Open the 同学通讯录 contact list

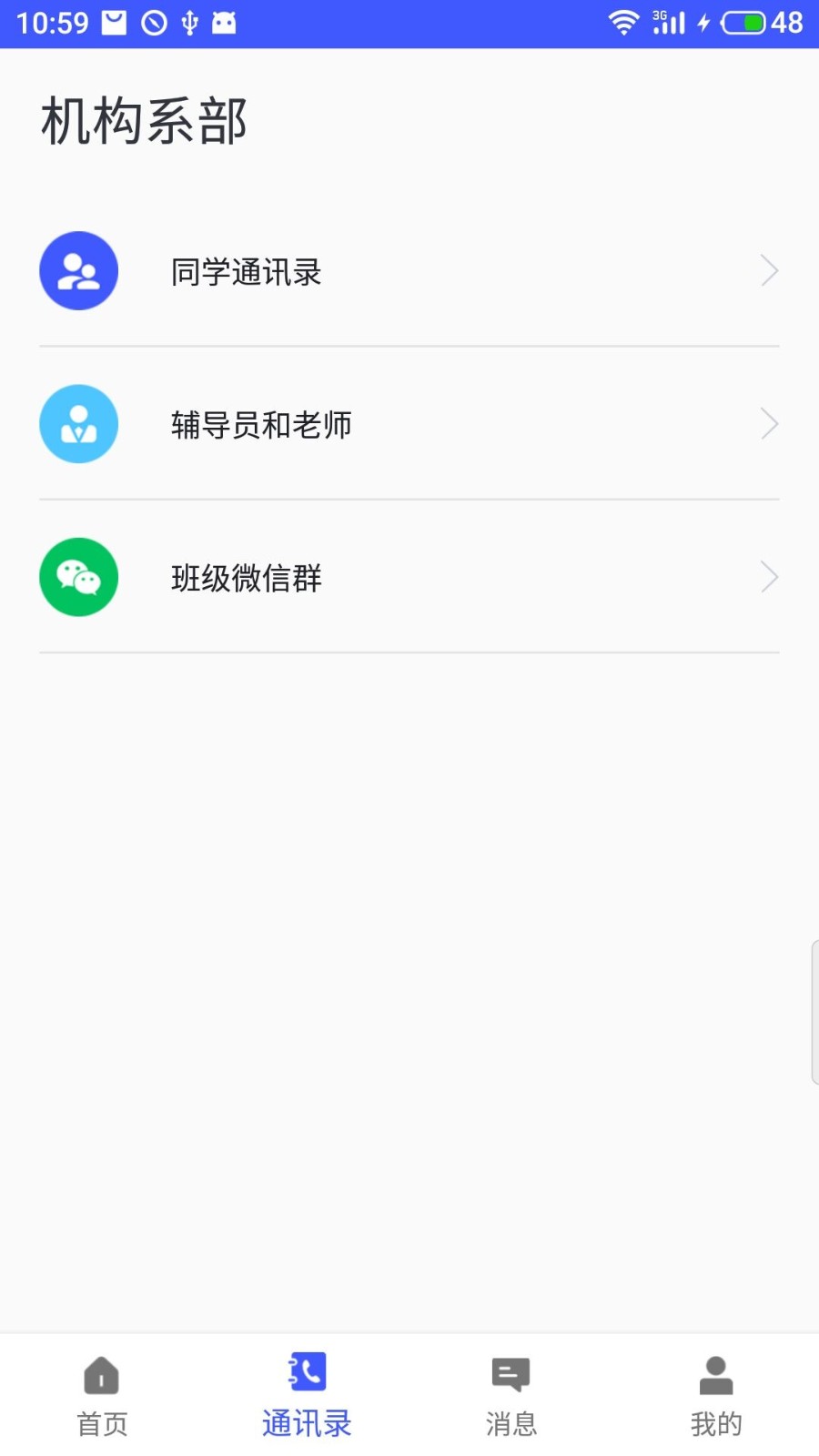[x=247, y=272]
